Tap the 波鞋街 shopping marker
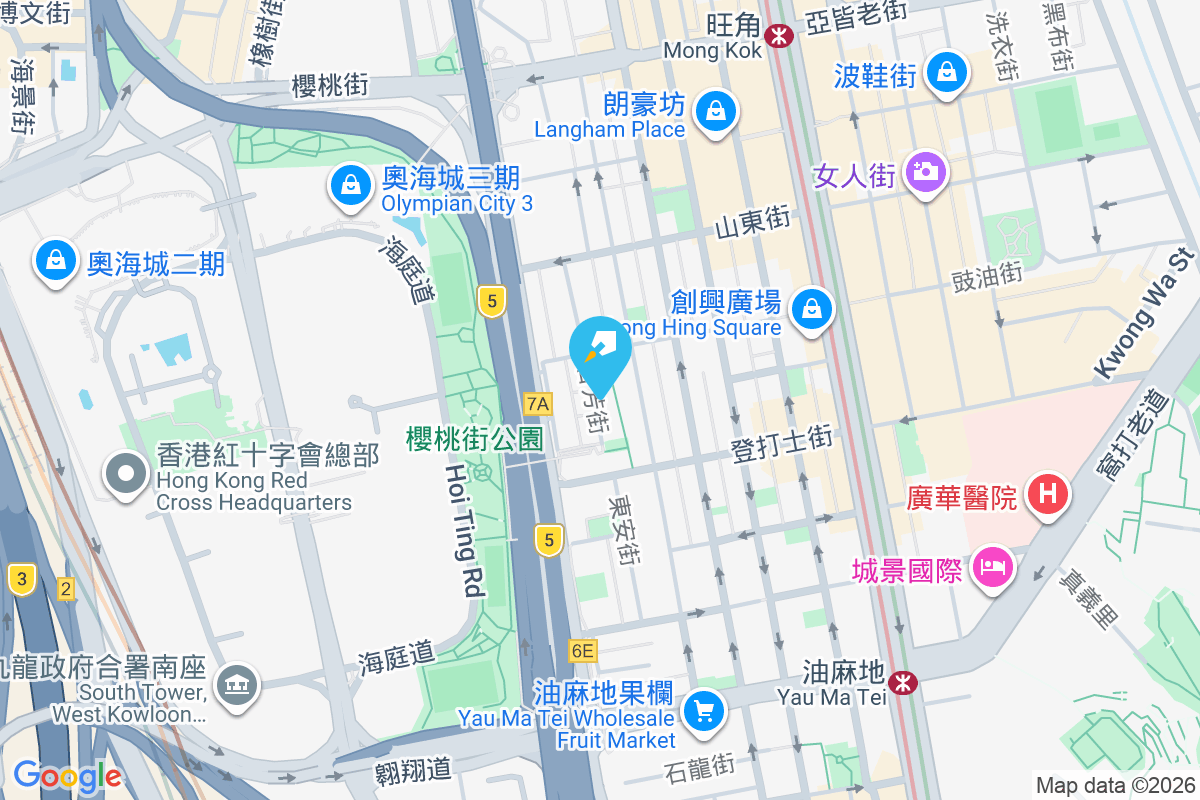Screen dimensions: 1200x800 (x=944, y=72)
